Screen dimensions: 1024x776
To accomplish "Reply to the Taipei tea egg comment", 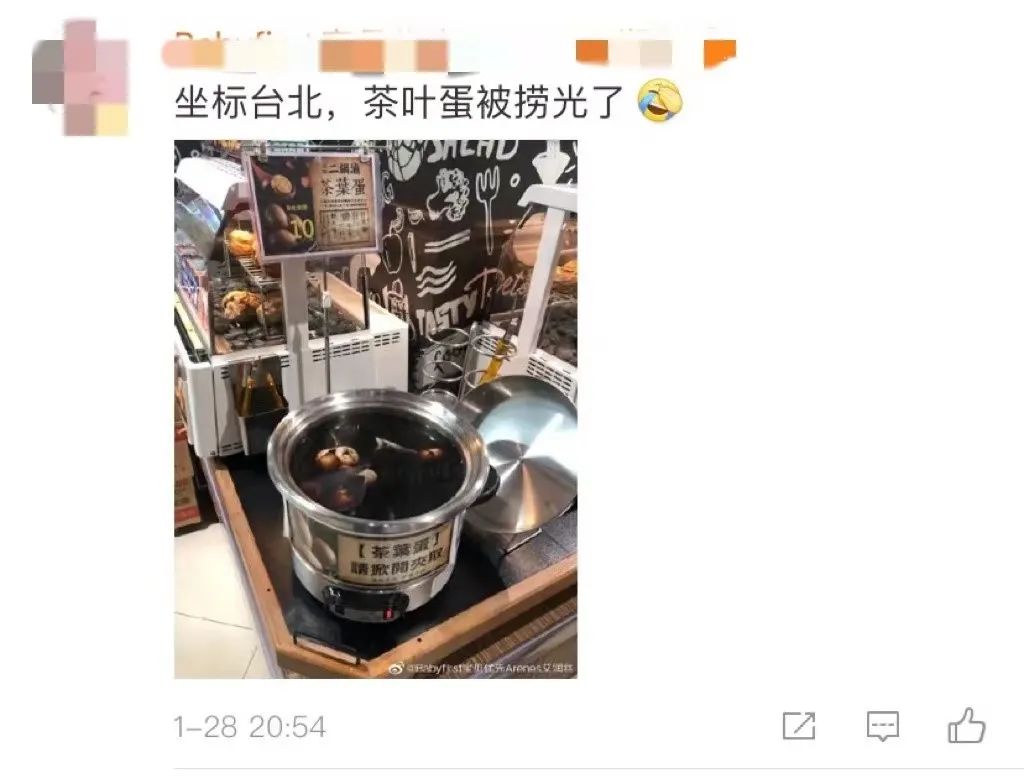I will point(882,726).
